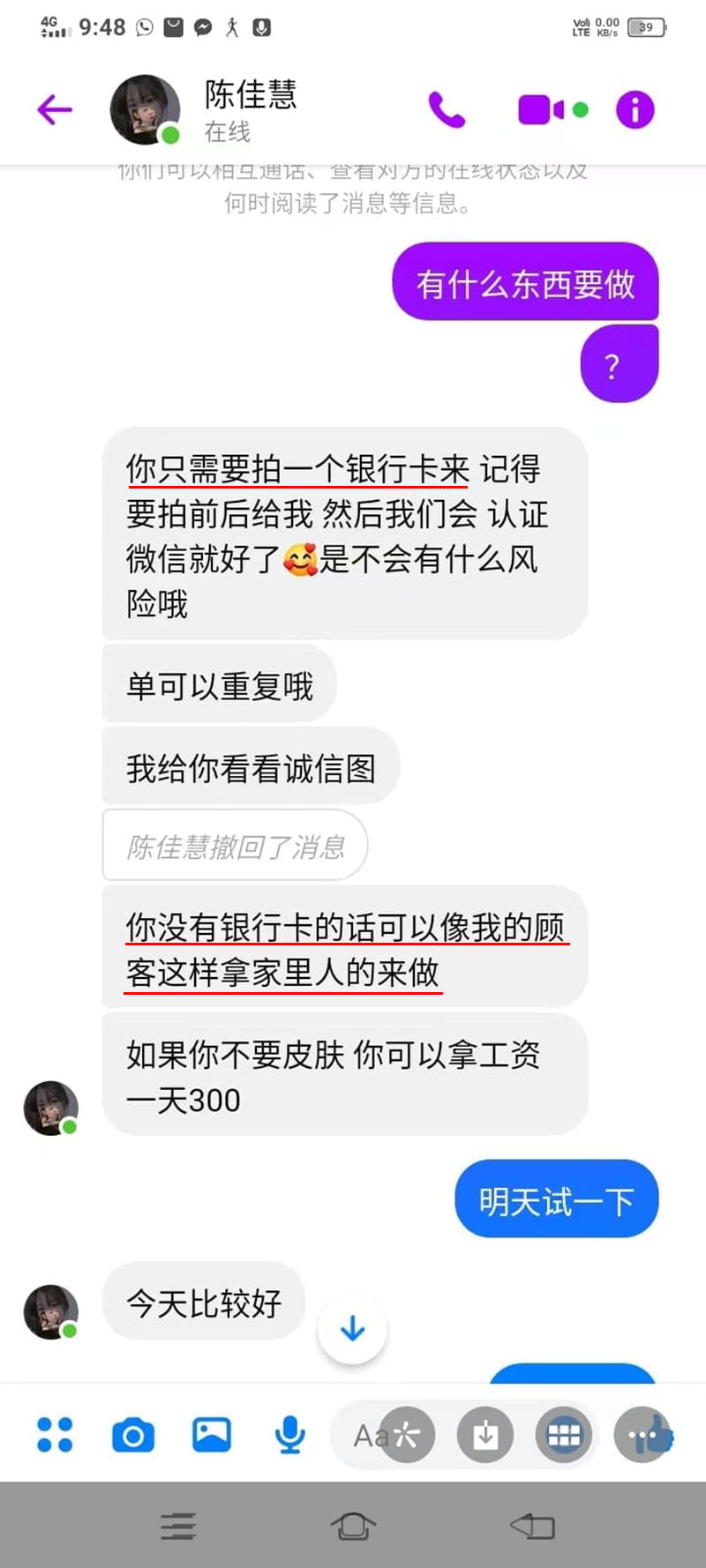
Task: Jump to latest messages with the down arrow
Action: point(352,1328)
